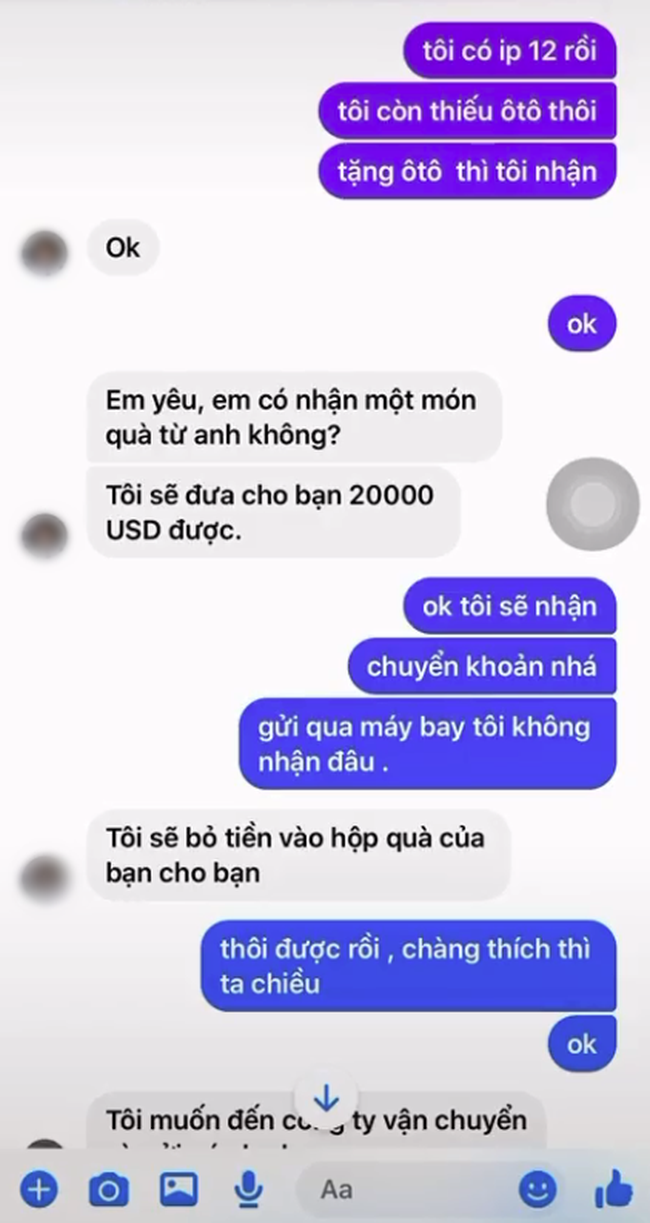The height and width of the screenshot is (1223, 650).
Task: Jump to latest messages with down arrow
Action: coord(326,1099)
